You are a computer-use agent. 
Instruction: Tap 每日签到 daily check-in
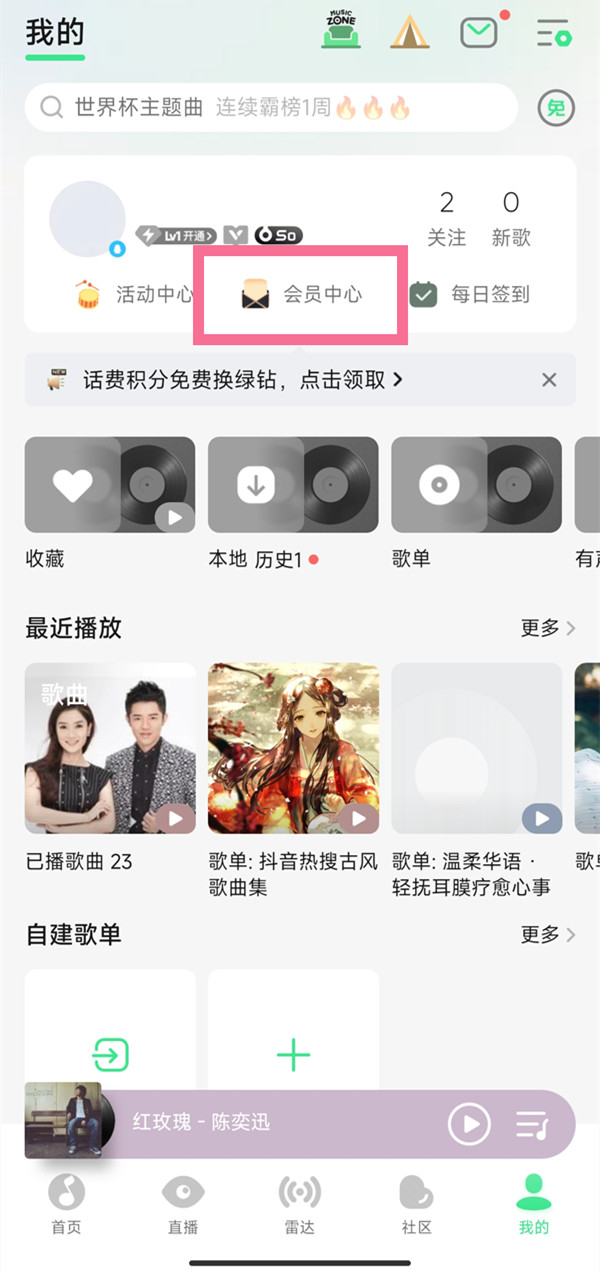[x=470, y=295]
